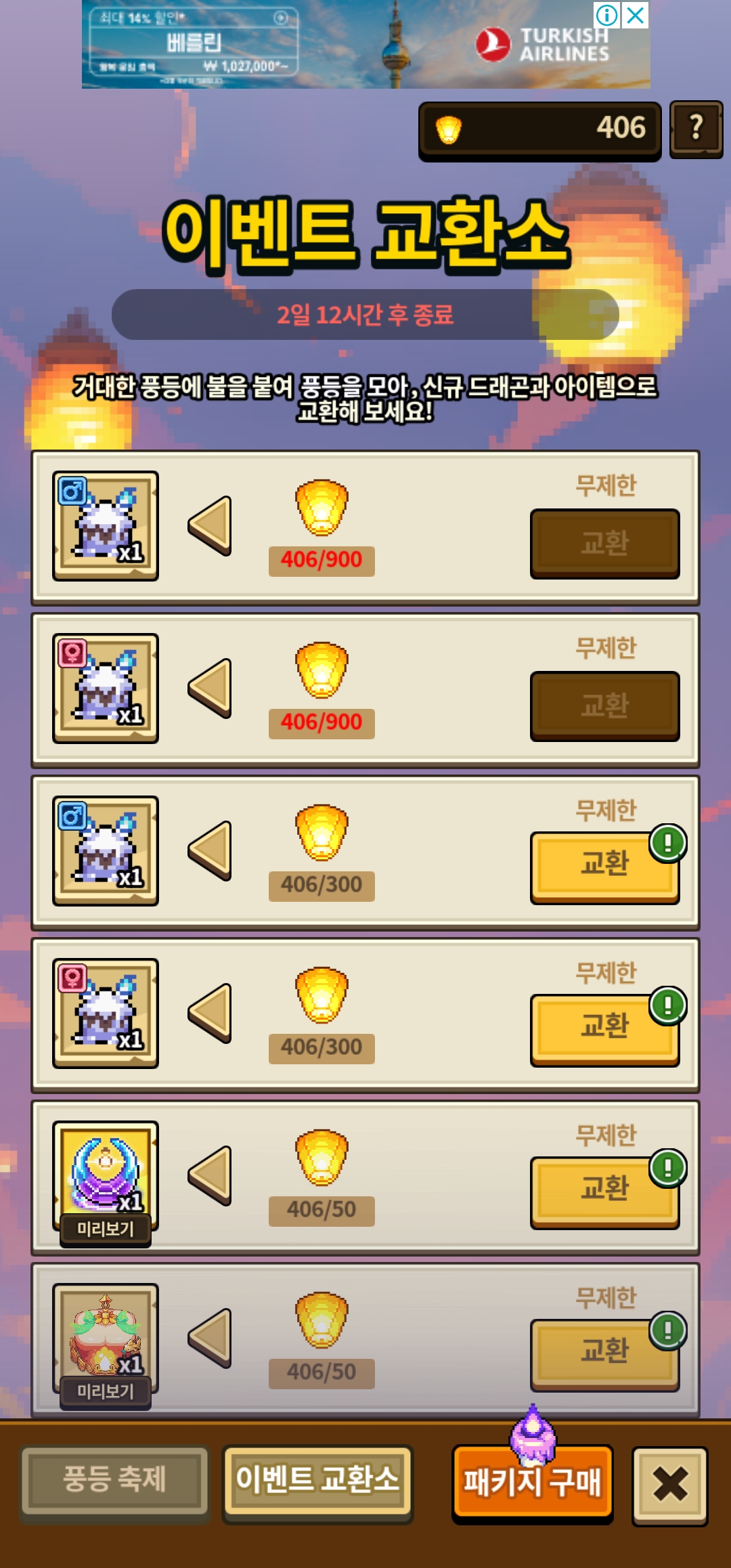
Task: Switch to the 풍등 축제 tab
Action: [x=114, y=1481]
